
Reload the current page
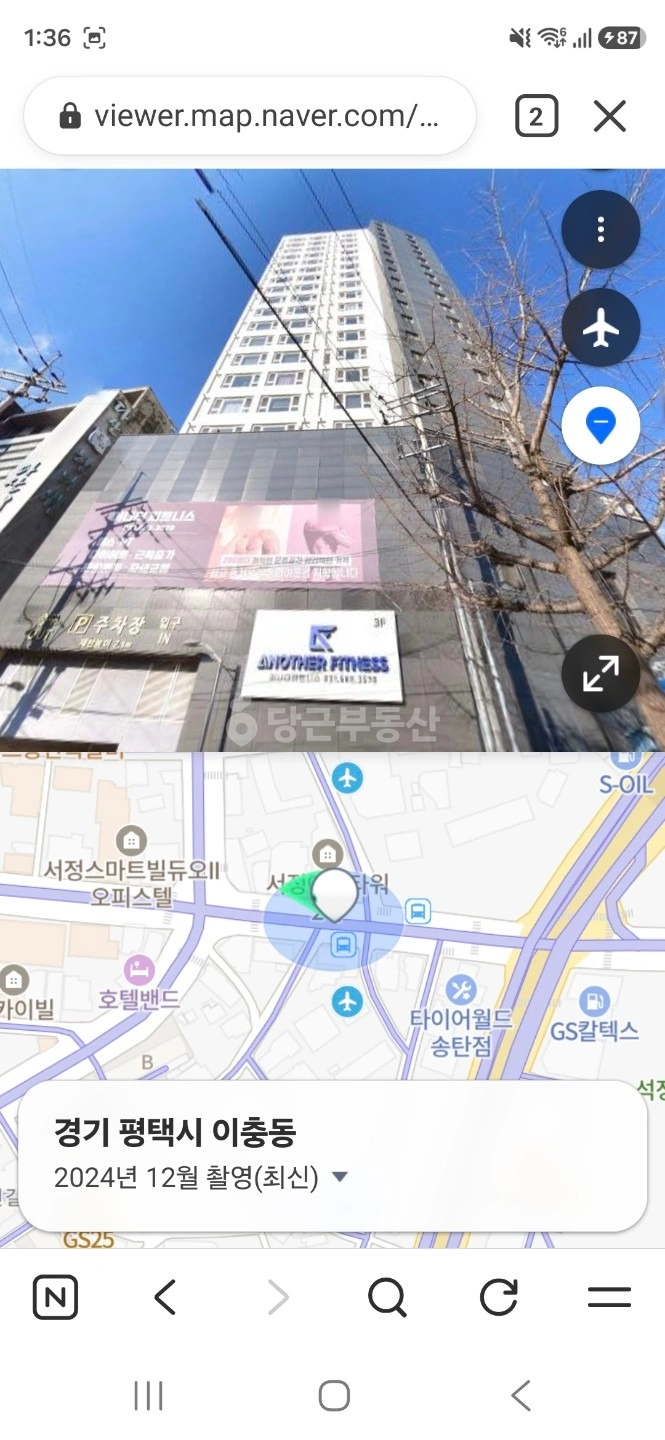pyautogui.click(x=498, y=1298)
